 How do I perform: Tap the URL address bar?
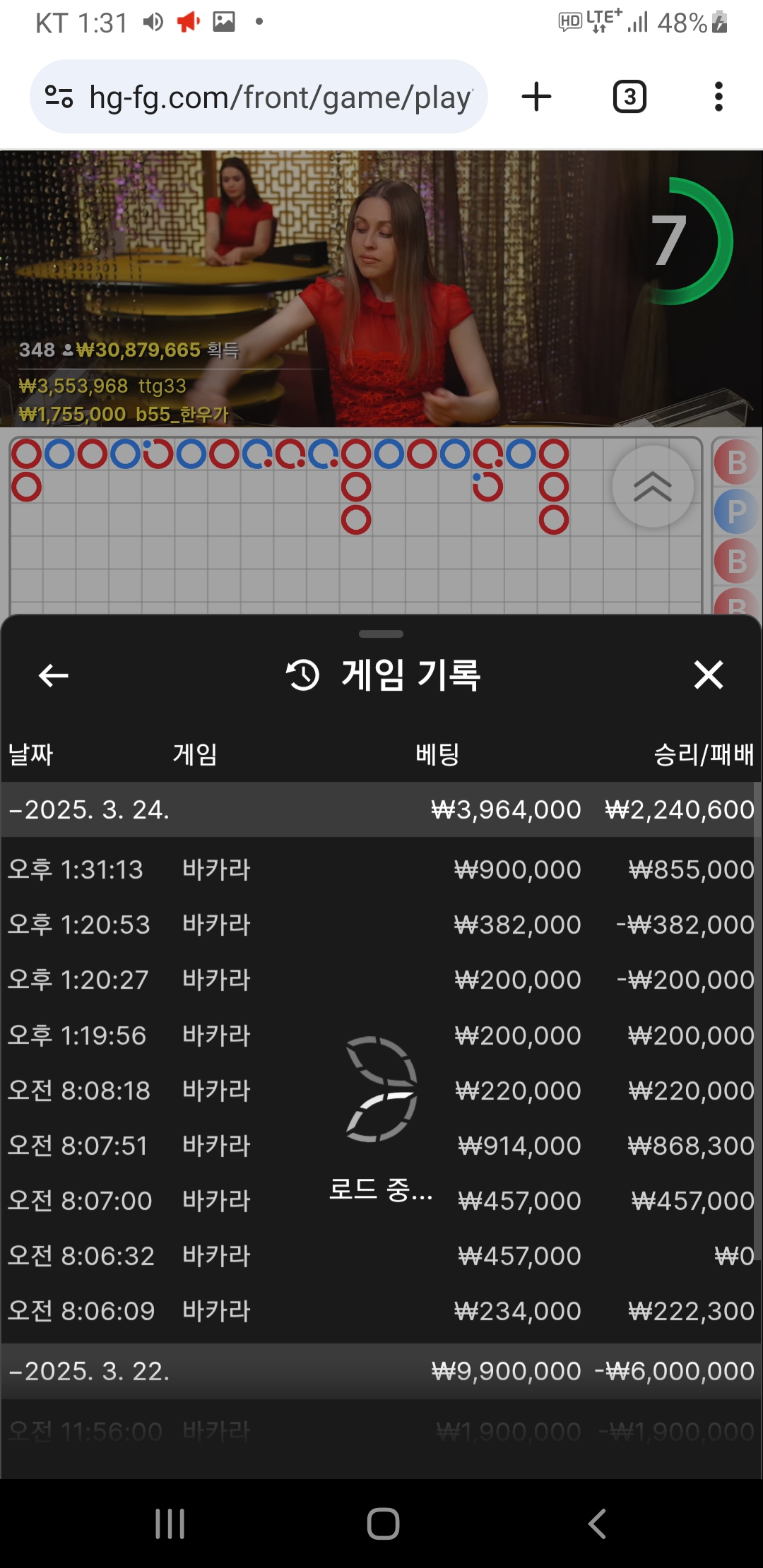[279, 97]
